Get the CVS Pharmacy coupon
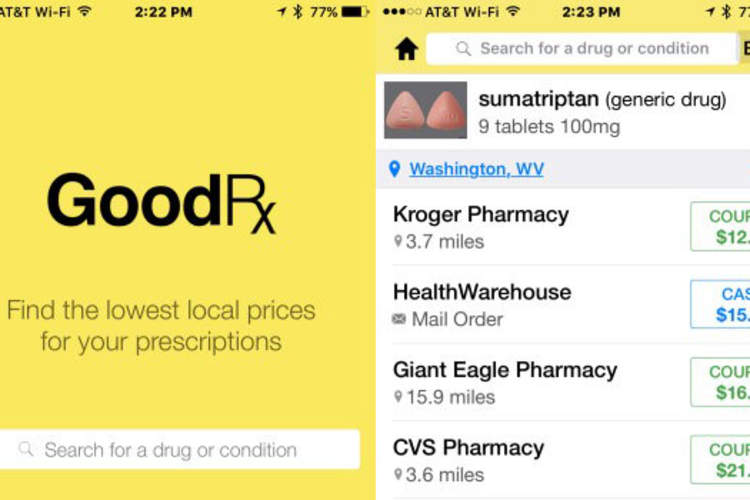750x500 pixels. 722,460
